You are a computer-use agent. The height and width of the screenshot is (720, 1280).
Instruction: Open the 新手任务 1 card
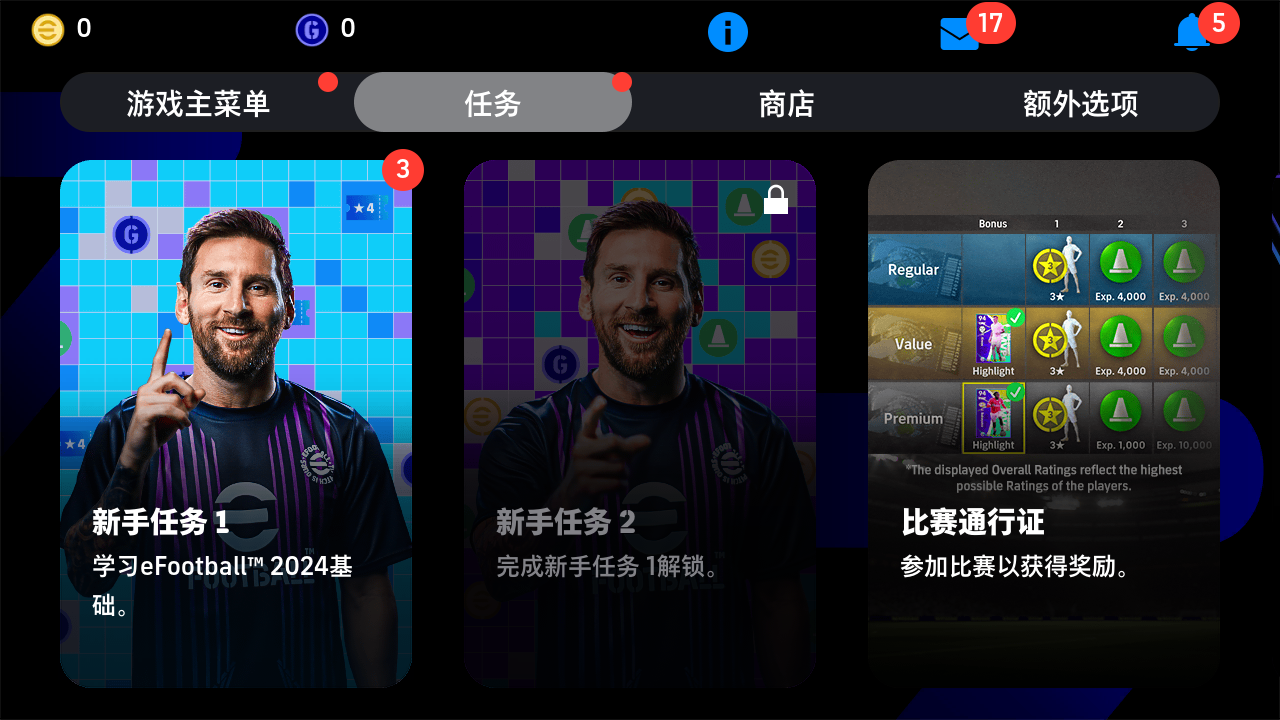coord(236,423)
